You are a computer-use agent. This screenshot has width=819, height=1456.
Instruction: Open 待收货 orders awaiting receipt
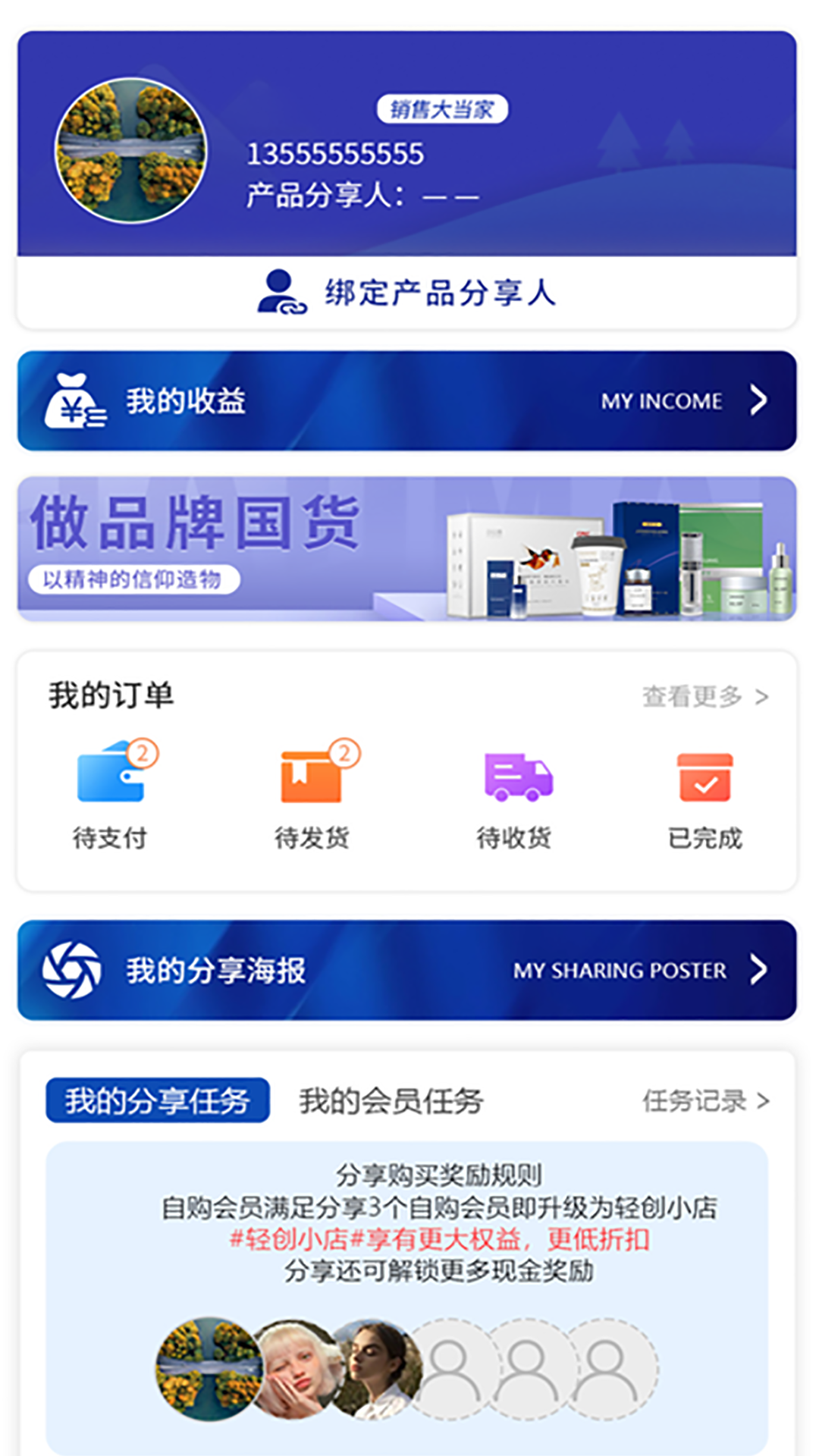click(515, 795)
